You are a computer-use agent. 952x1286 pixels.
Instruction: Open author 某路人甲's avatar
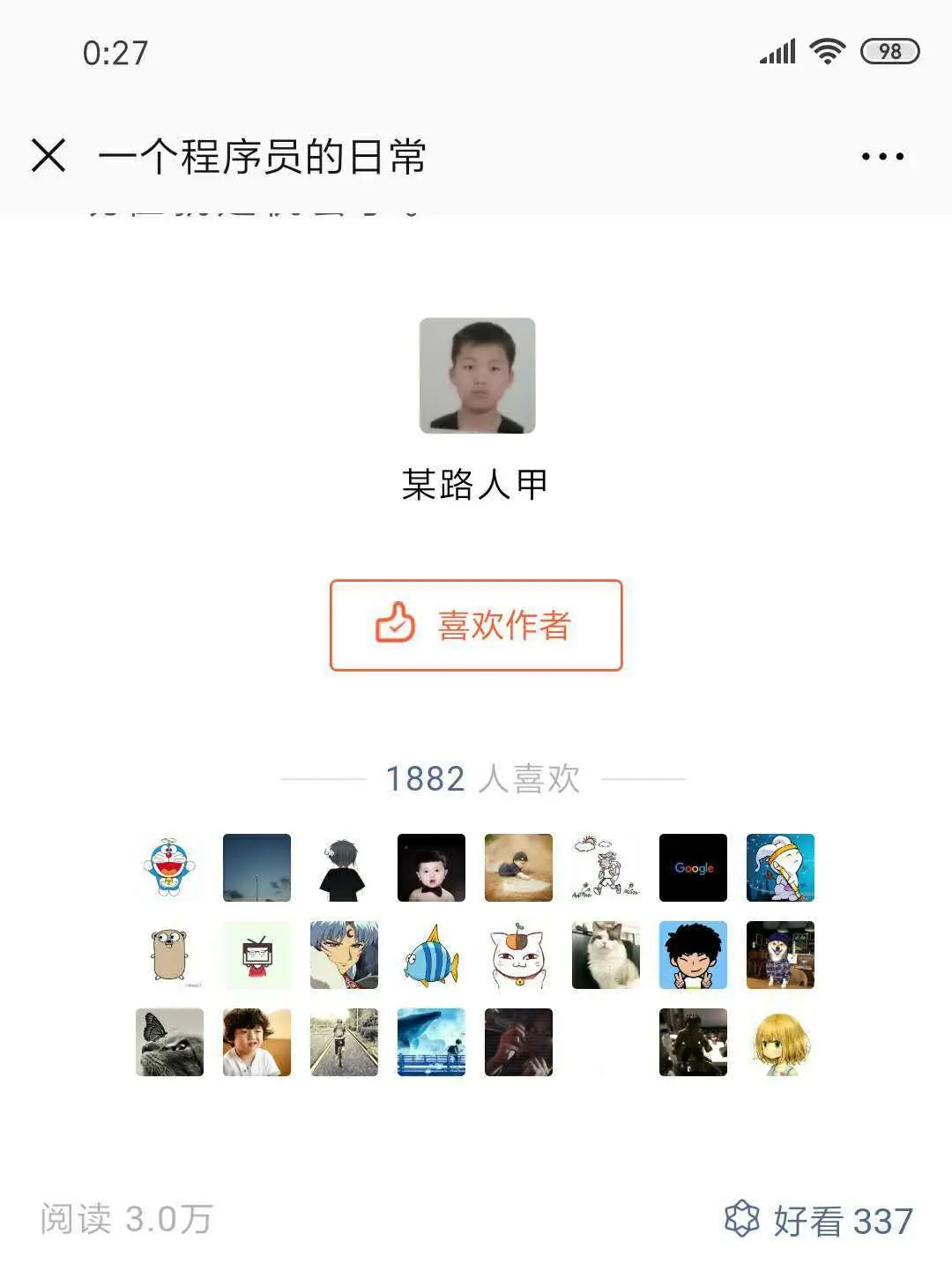coord(477,375)
